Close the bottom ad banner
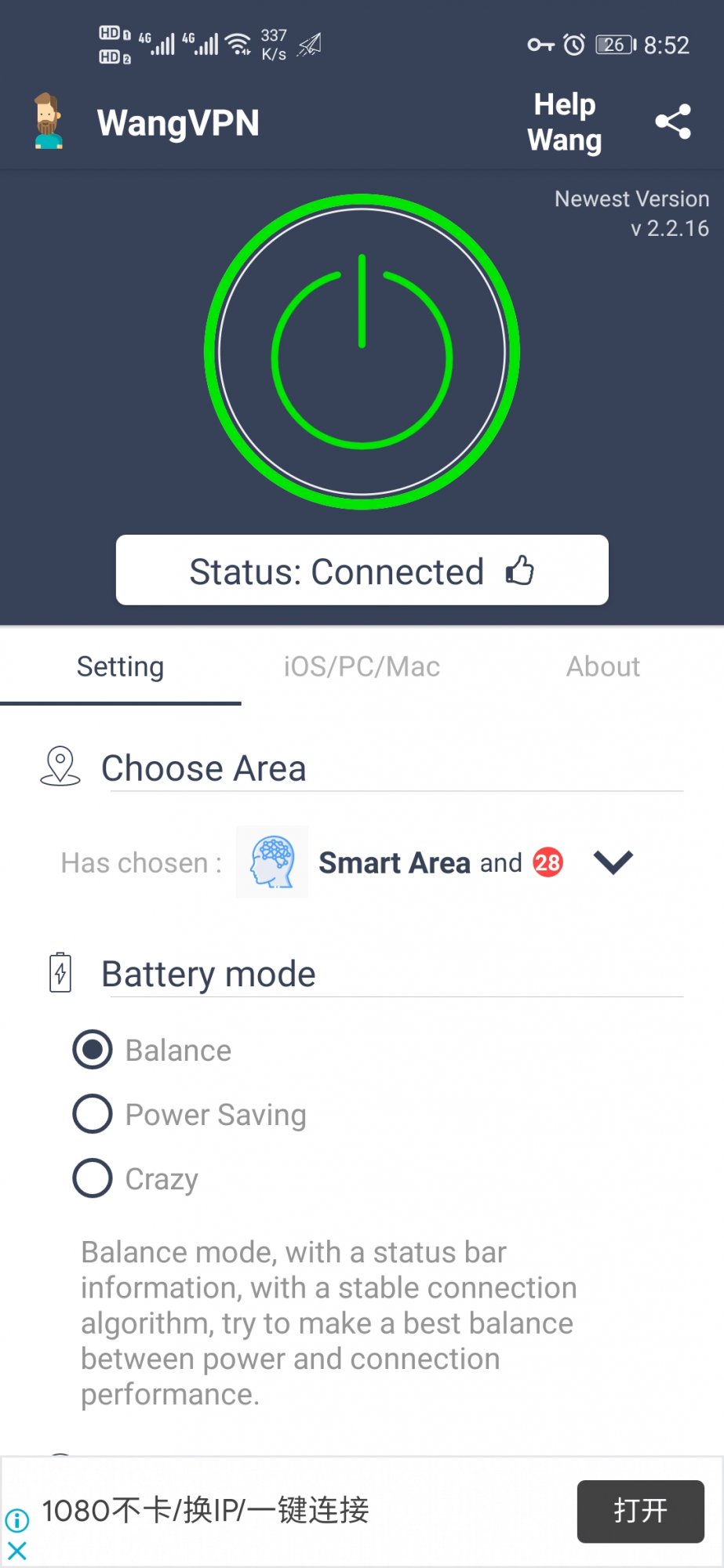The image size is (724, 1568). 16,1550
